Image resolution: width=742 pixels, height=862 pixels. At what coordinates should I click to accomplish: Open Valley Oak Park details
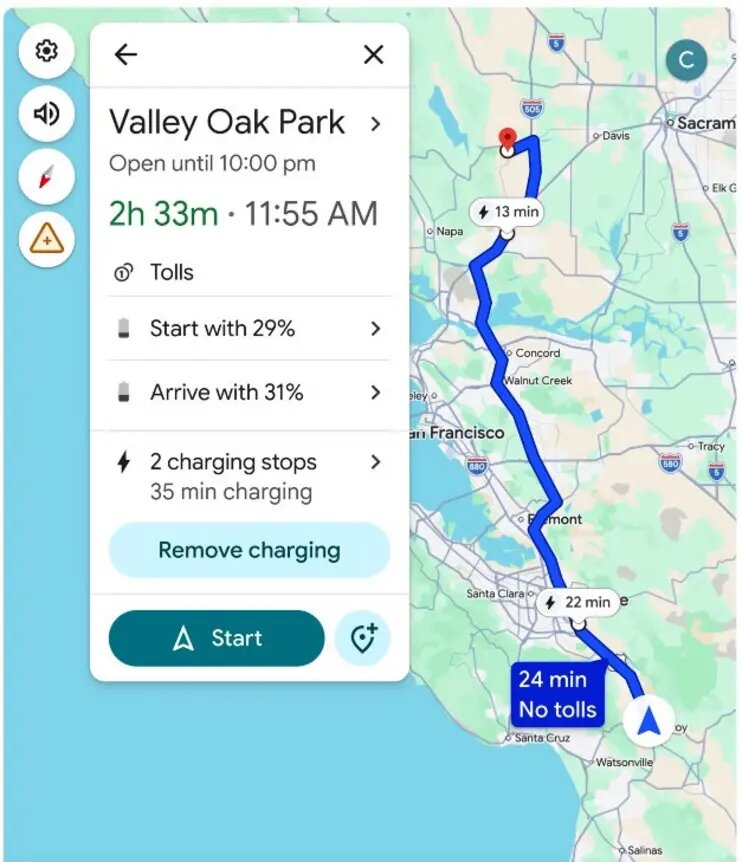[245, 123]
